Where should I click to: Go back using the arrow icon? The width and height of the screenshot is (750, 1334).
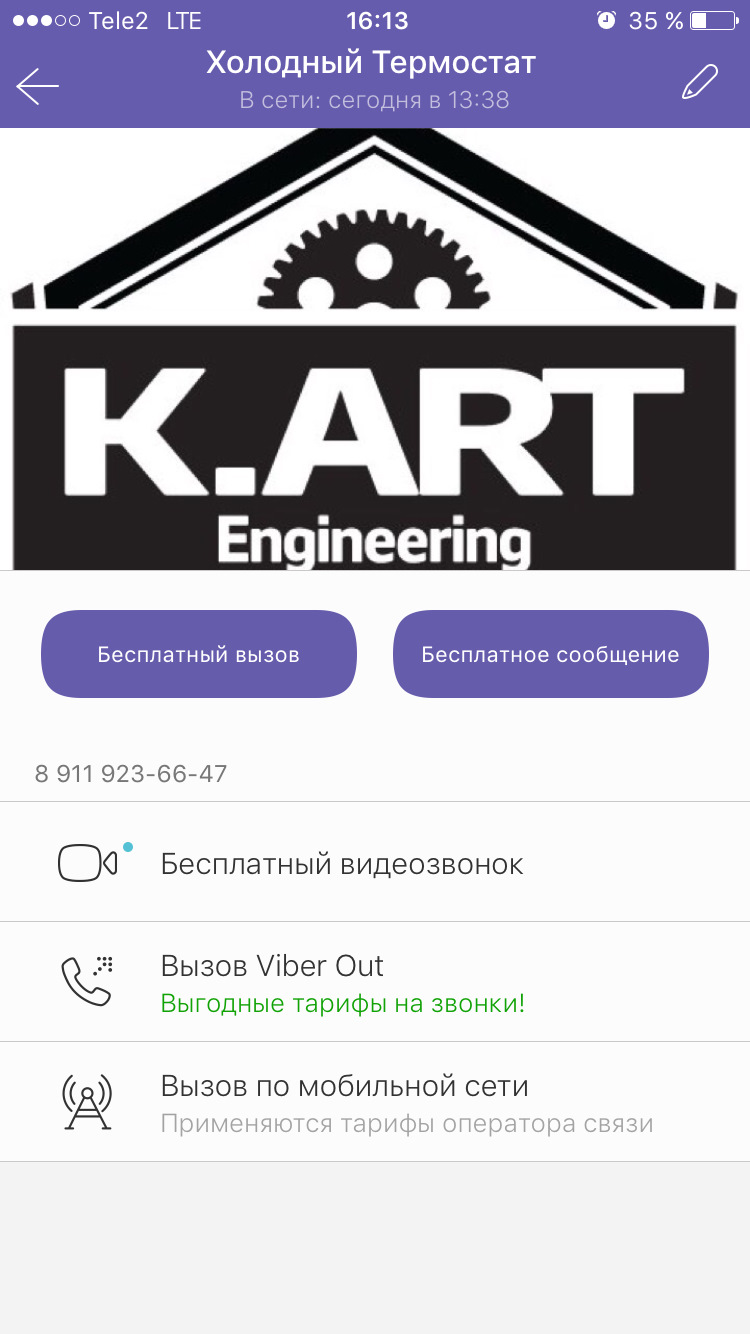pos(38,86)
